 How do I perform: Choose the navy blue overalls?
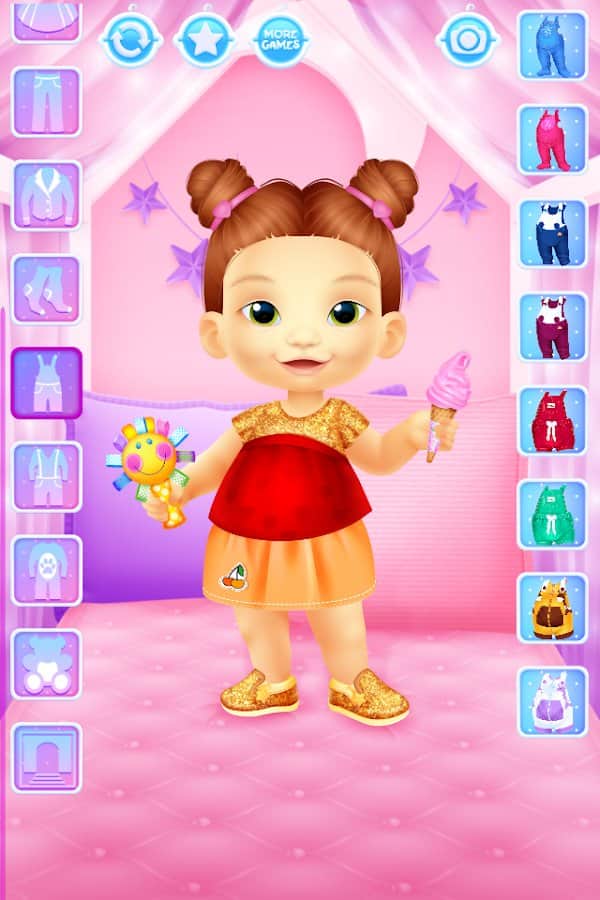552,233
